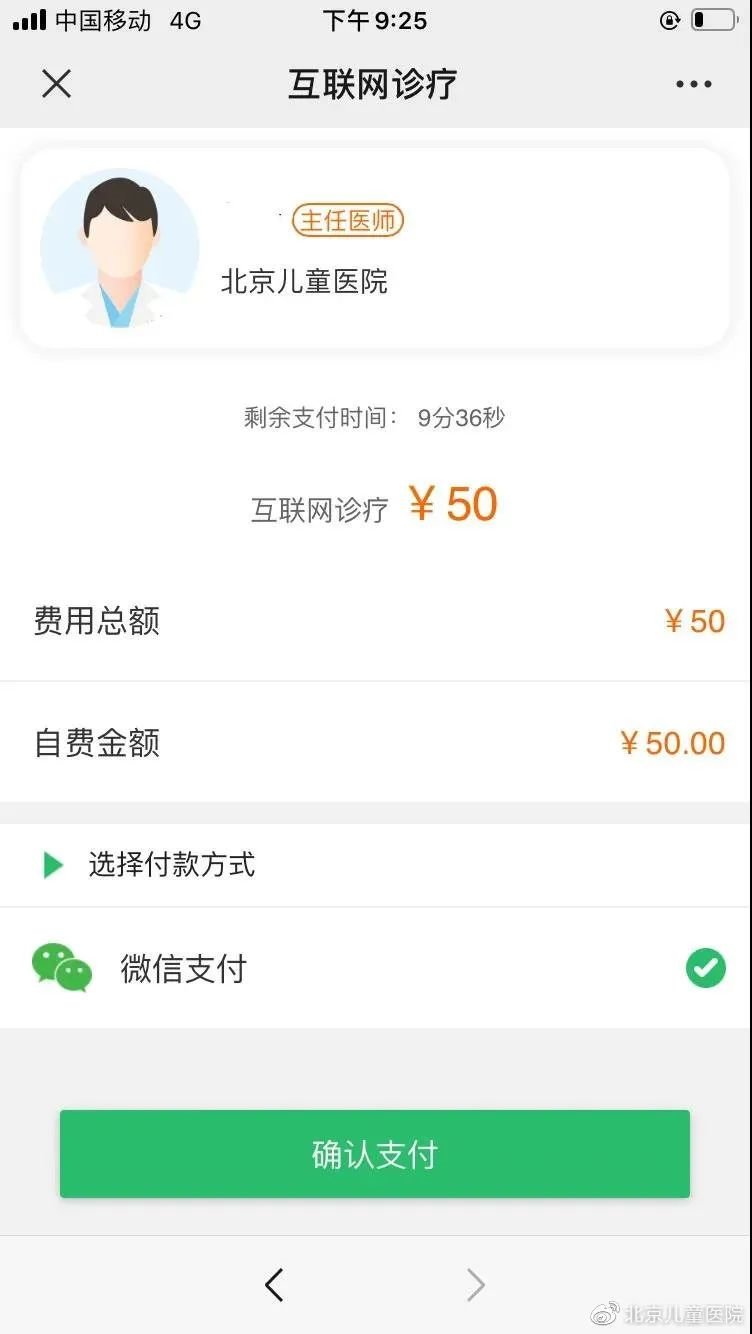Click the back arrow at the bottom

(x=275, y=1285)
